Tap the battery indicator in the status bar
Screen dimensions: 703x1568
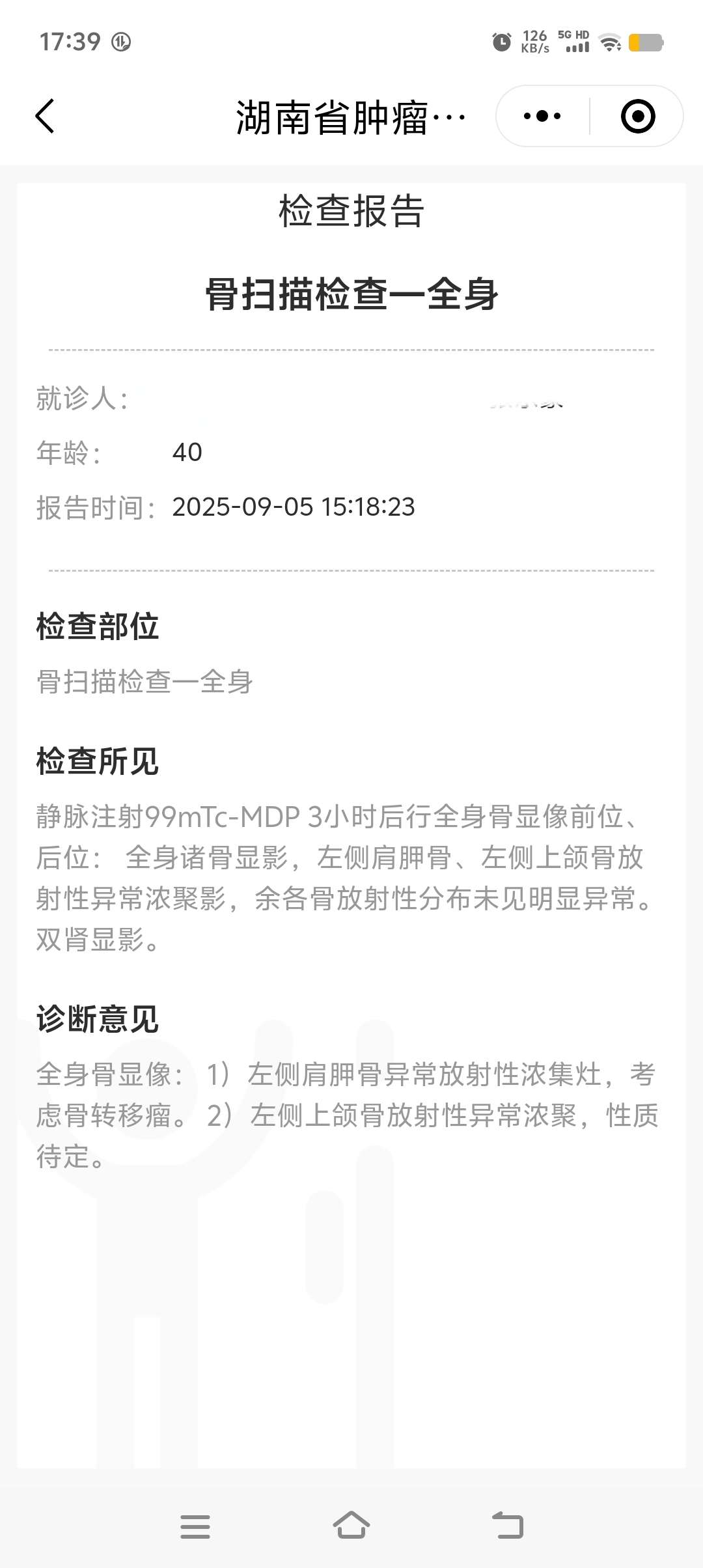coord(644,43)
